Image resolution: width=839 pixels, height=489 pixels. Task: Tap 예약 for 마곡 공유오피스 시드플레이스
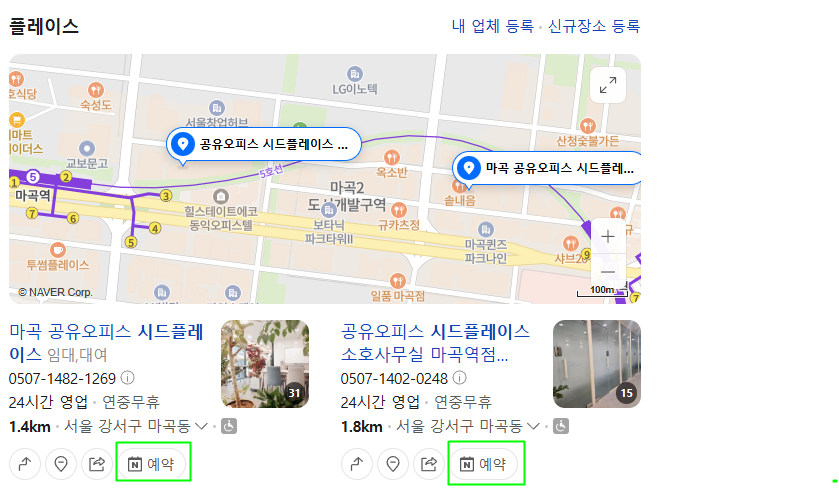(152, 464)
